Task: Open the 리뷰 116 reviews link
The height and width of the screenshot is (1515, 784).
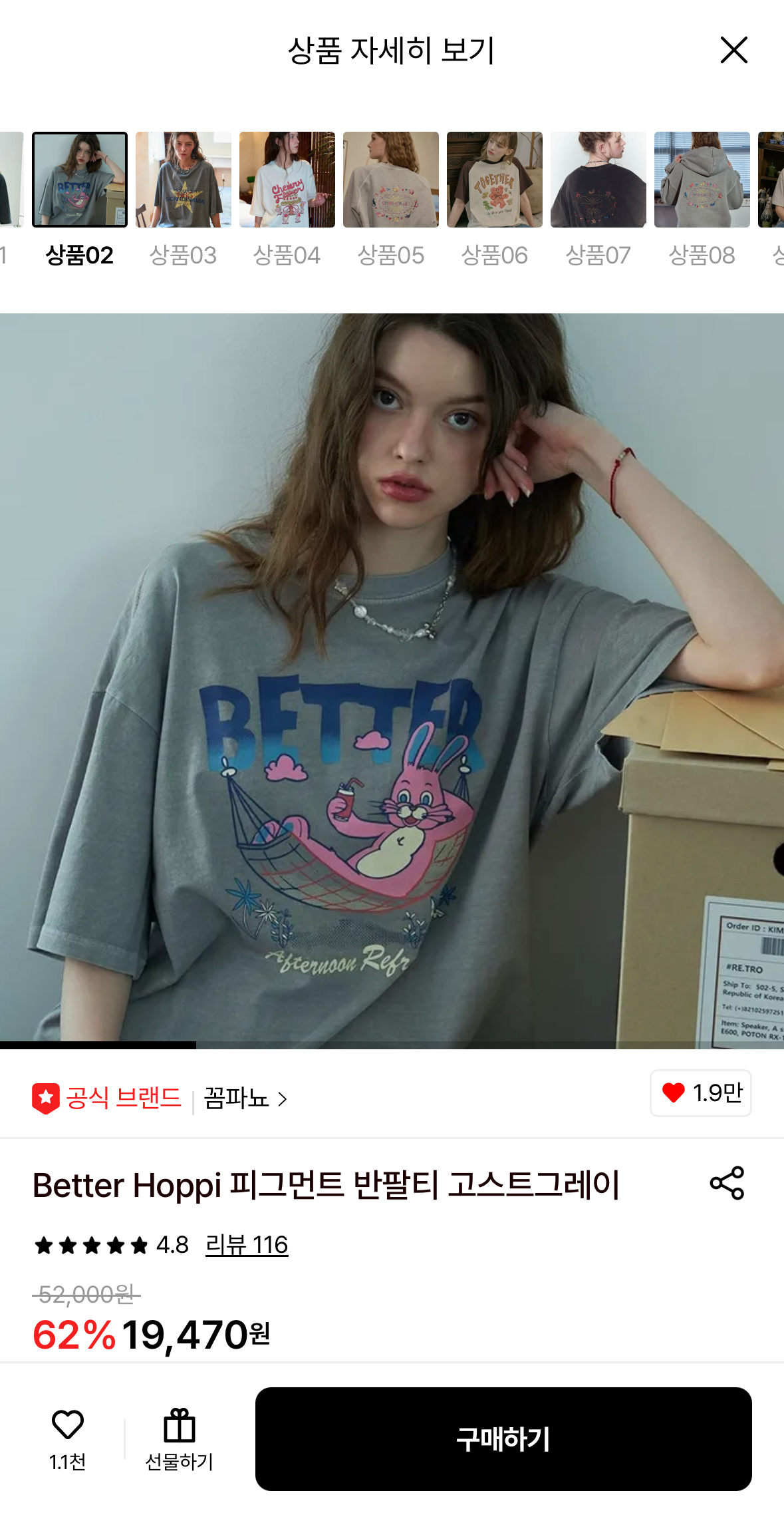Action: (x=247, y=1245)
